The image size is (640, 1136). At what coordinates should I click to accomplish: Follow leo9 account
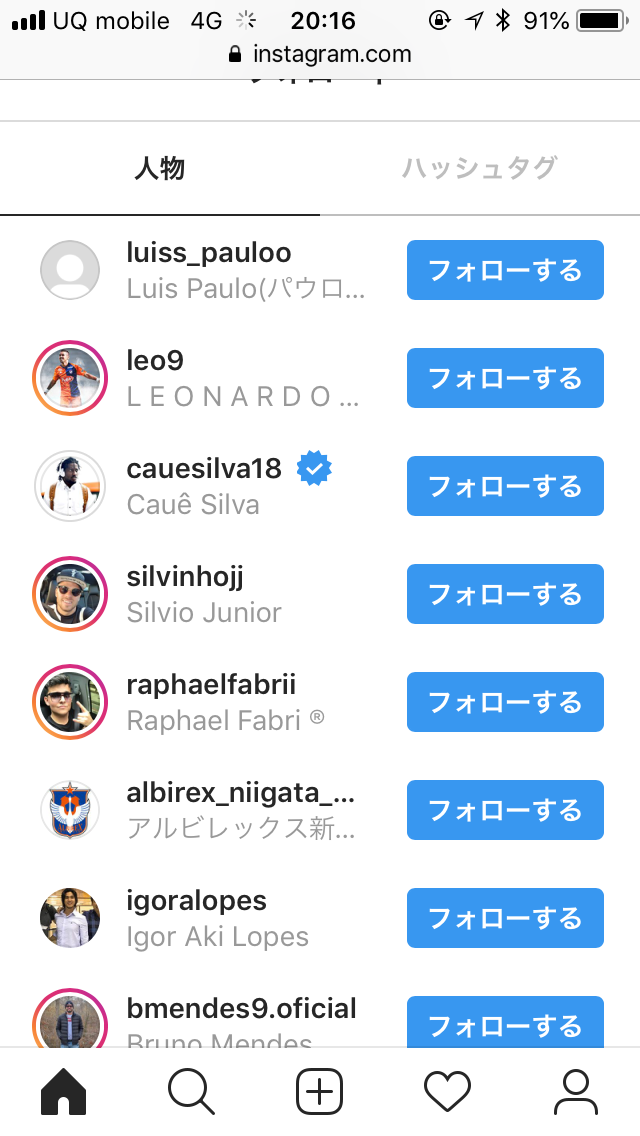point(505,378)
